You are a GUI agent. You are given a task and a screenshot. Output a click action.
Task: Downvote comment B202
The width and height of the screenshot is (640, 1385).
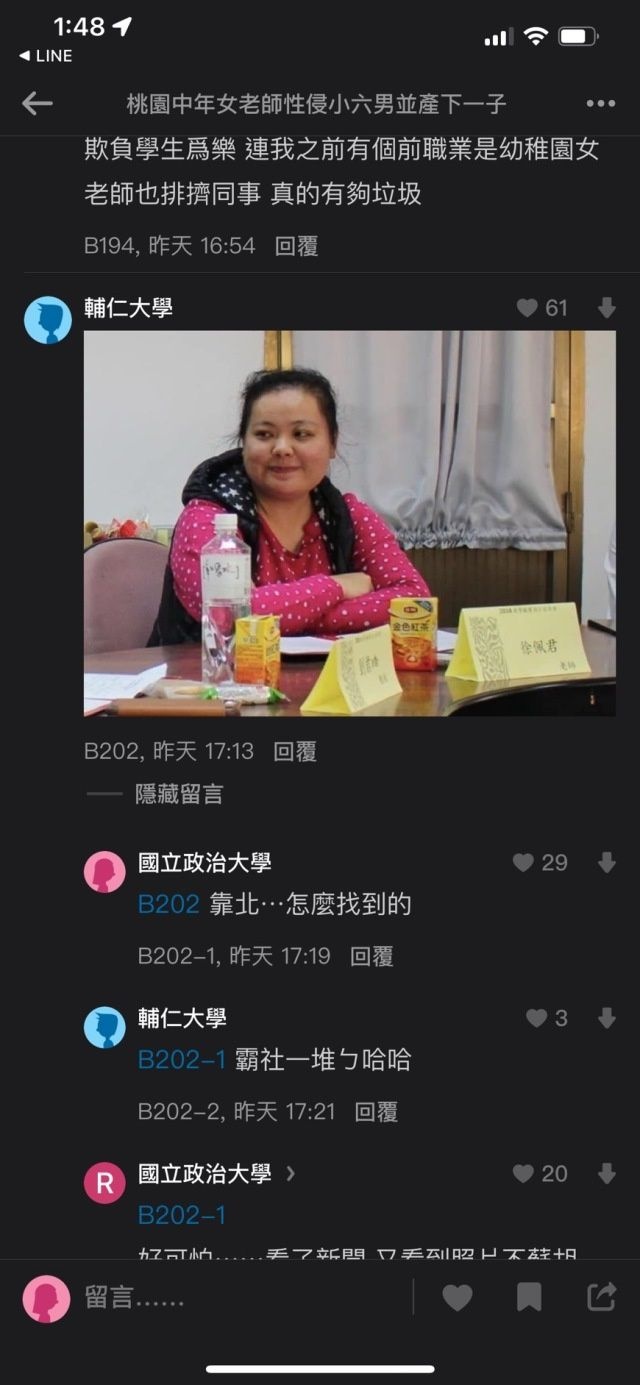(x=606, y=308)
